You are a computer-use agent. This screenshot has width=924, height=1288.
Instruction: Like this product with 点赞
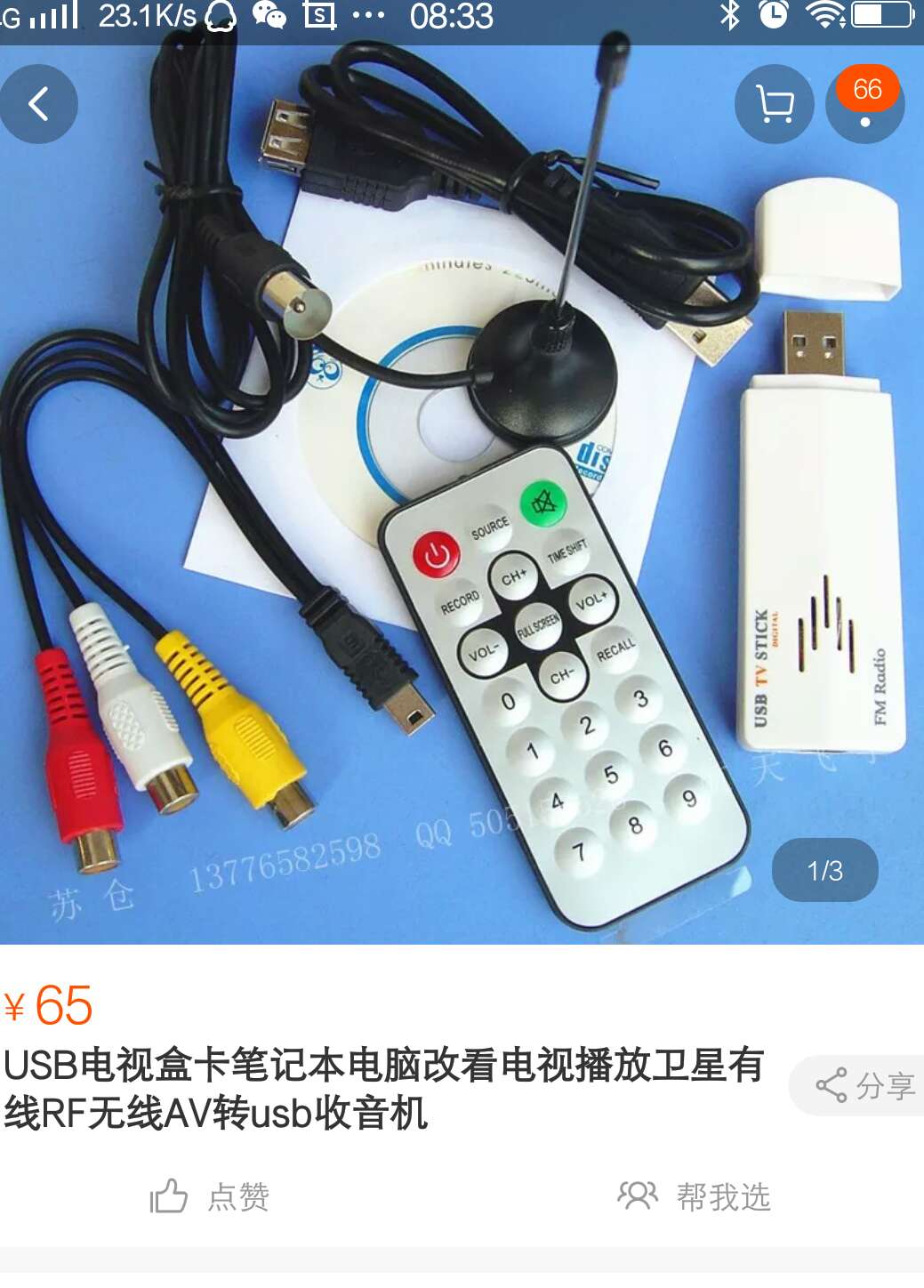click(x=210, y=1196)
